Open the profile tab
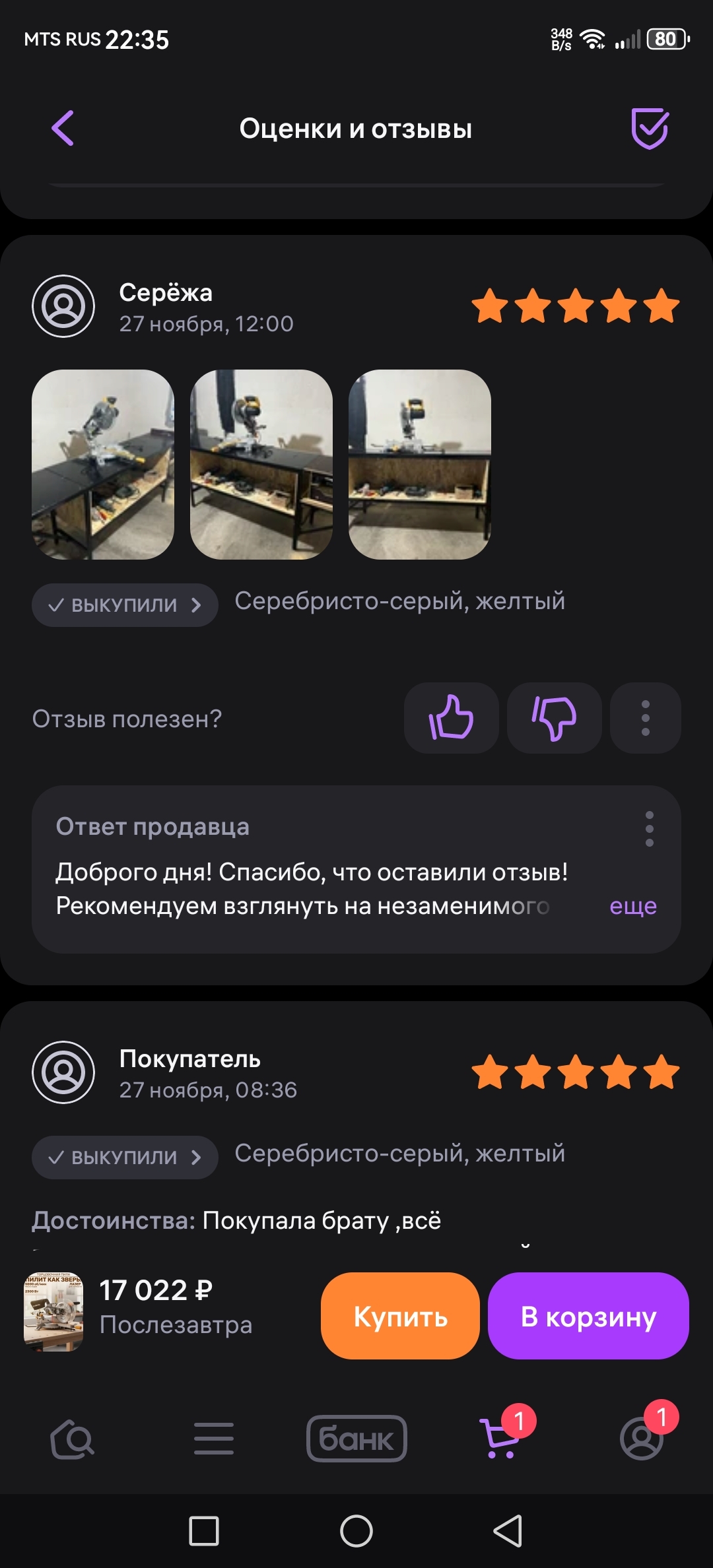This screenshot has width=713, height=1568. [642, 1439]
